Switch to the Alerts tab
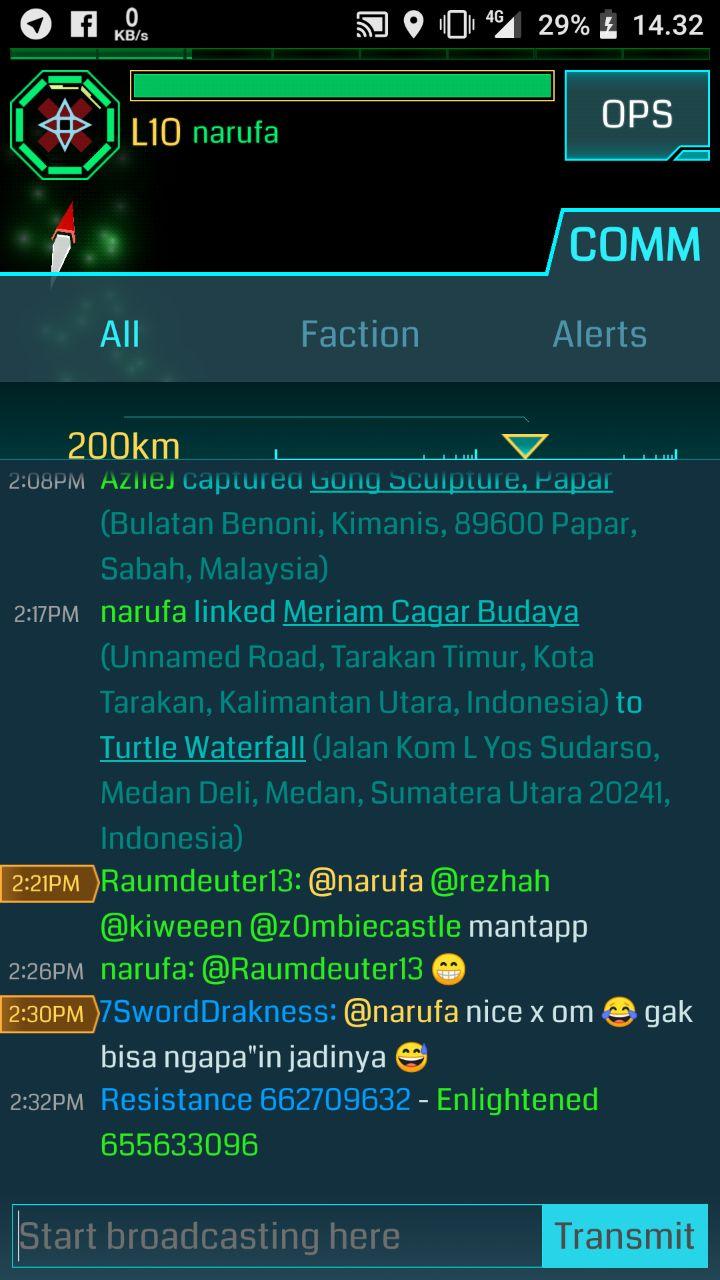This screenshot has height=1280, width=720. (599, 334)
